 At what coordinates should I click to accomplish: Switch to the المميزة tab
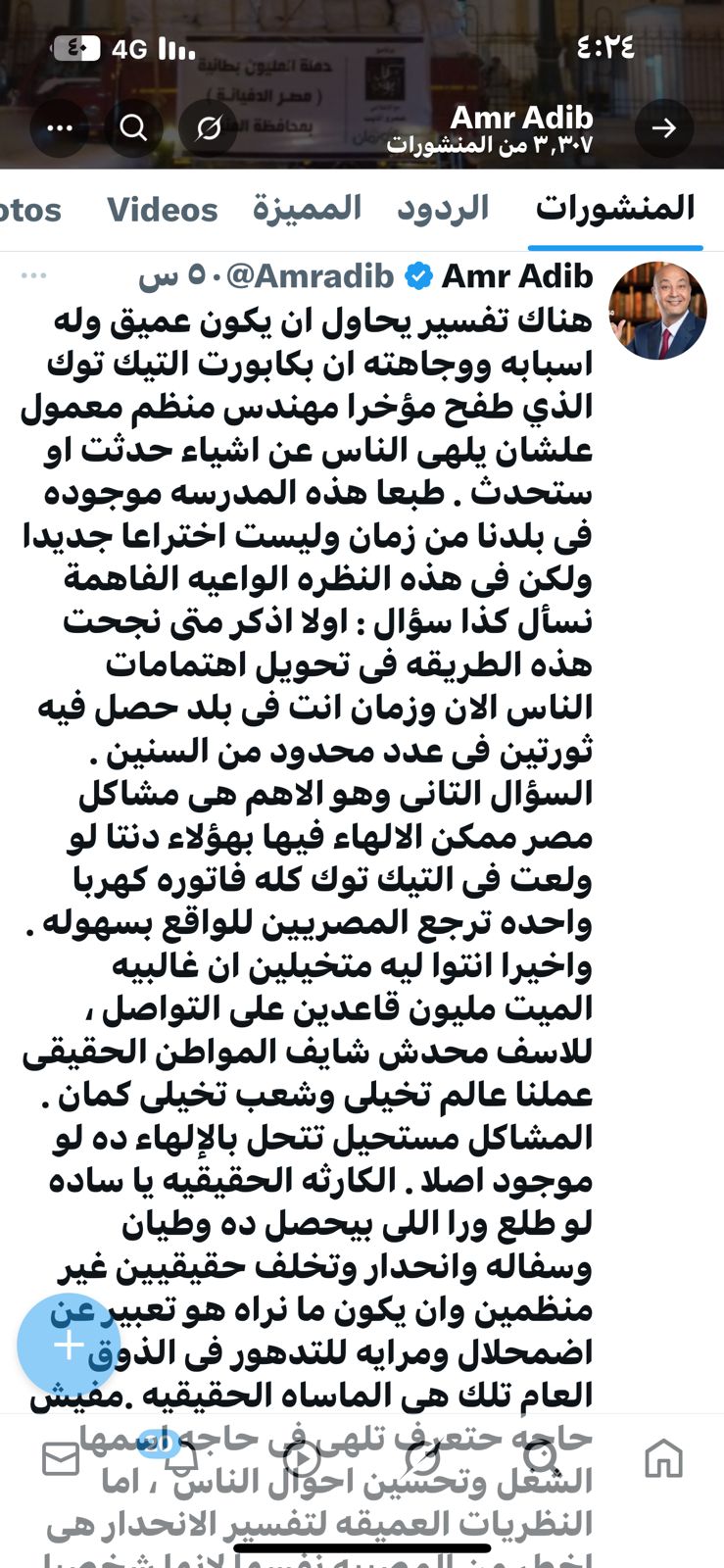pos(307,208)
